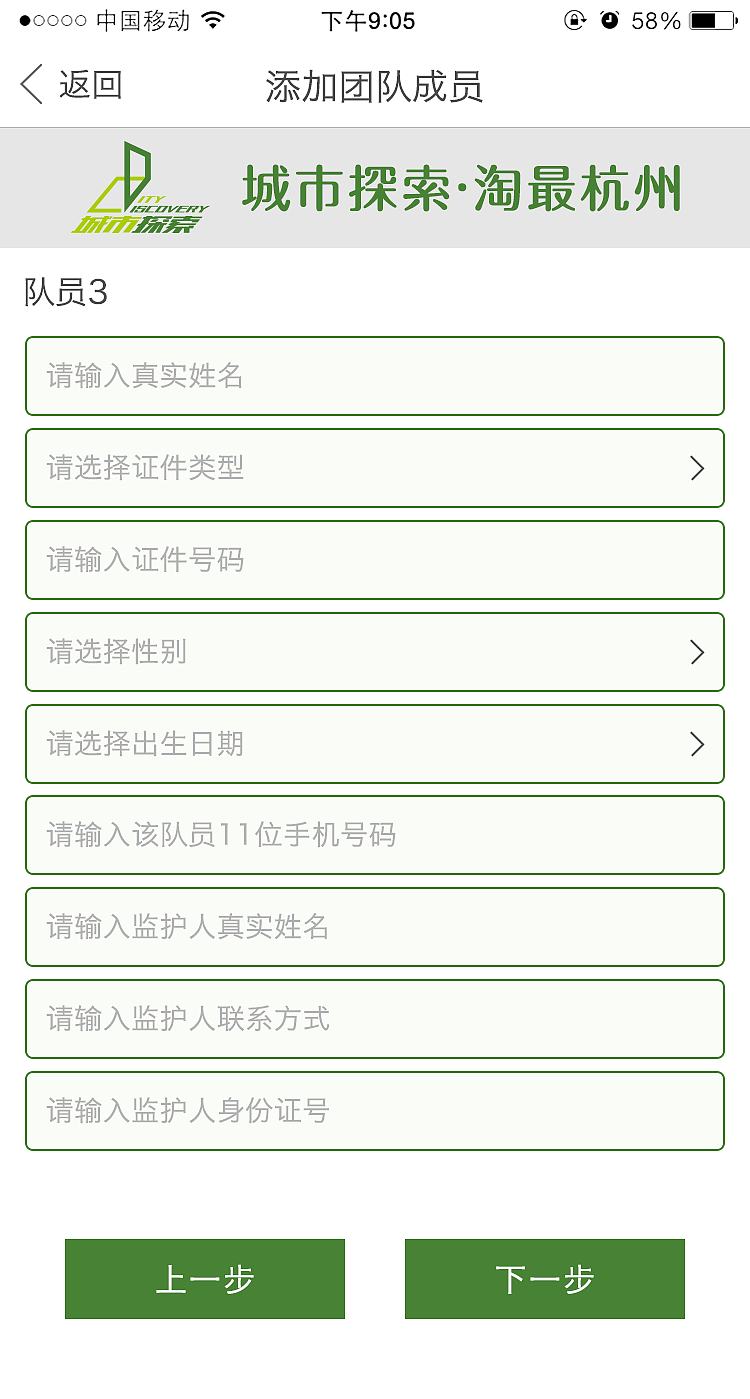750x1399 pixels.
Task: Tap the 真实姓名 input field
Action: point(374,376)
